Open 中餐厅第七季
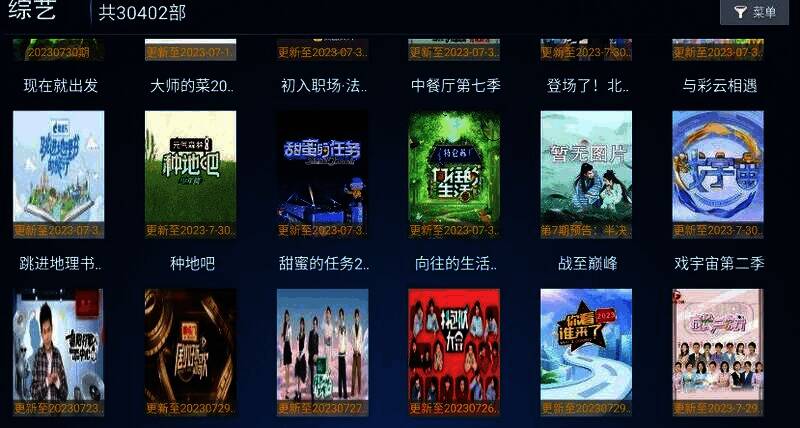 point(454,86)
